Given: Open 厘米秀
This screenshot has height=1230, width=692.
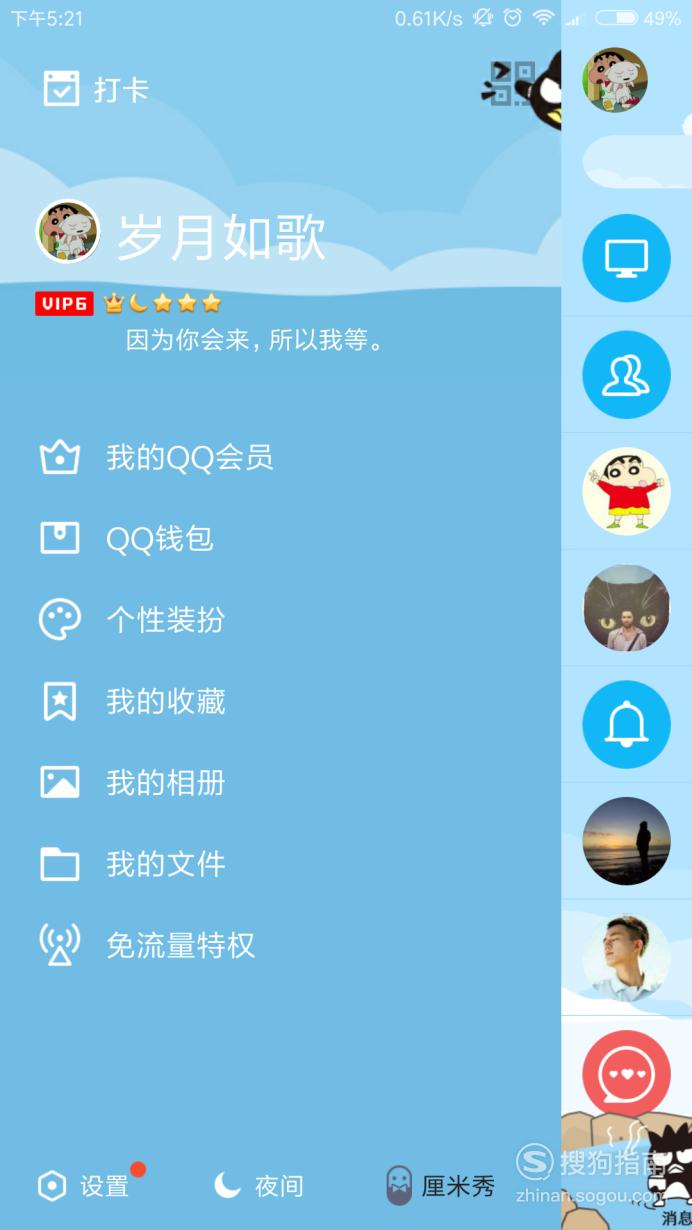Looking at the screenshot, I should click(441, 1186).
